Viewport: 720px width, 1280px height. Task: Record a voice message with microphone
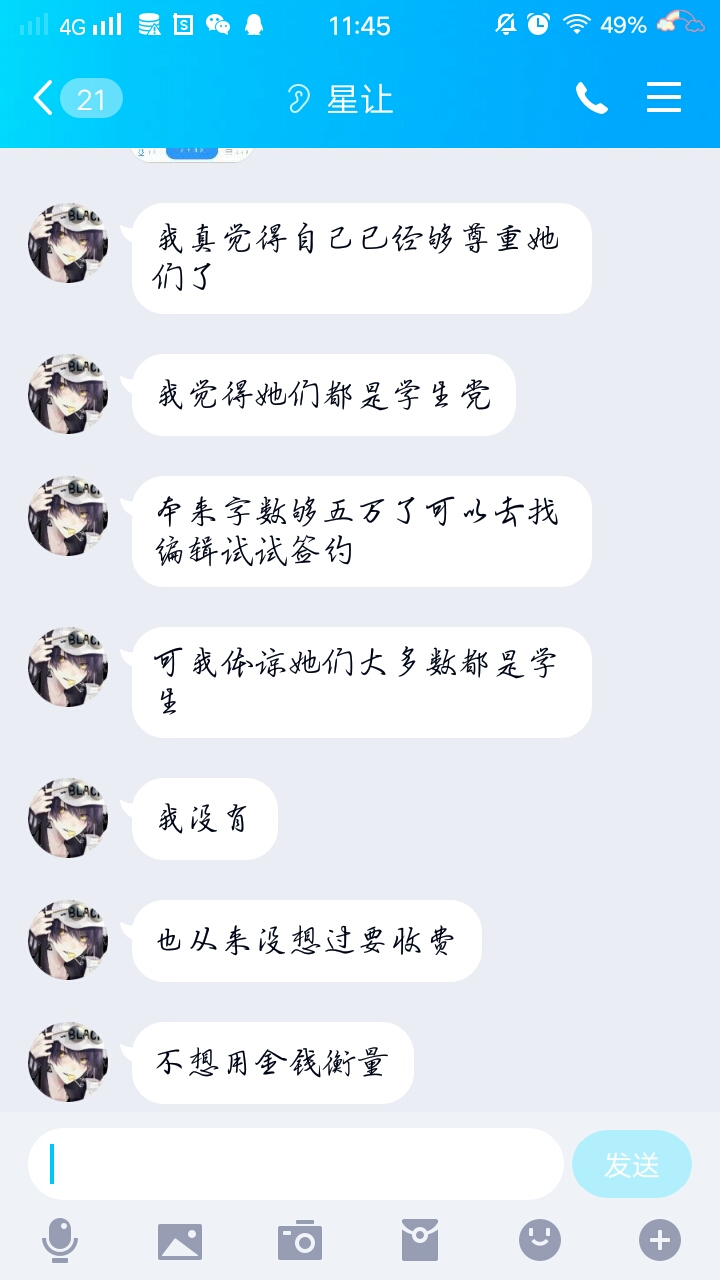tap(60, 1241)
